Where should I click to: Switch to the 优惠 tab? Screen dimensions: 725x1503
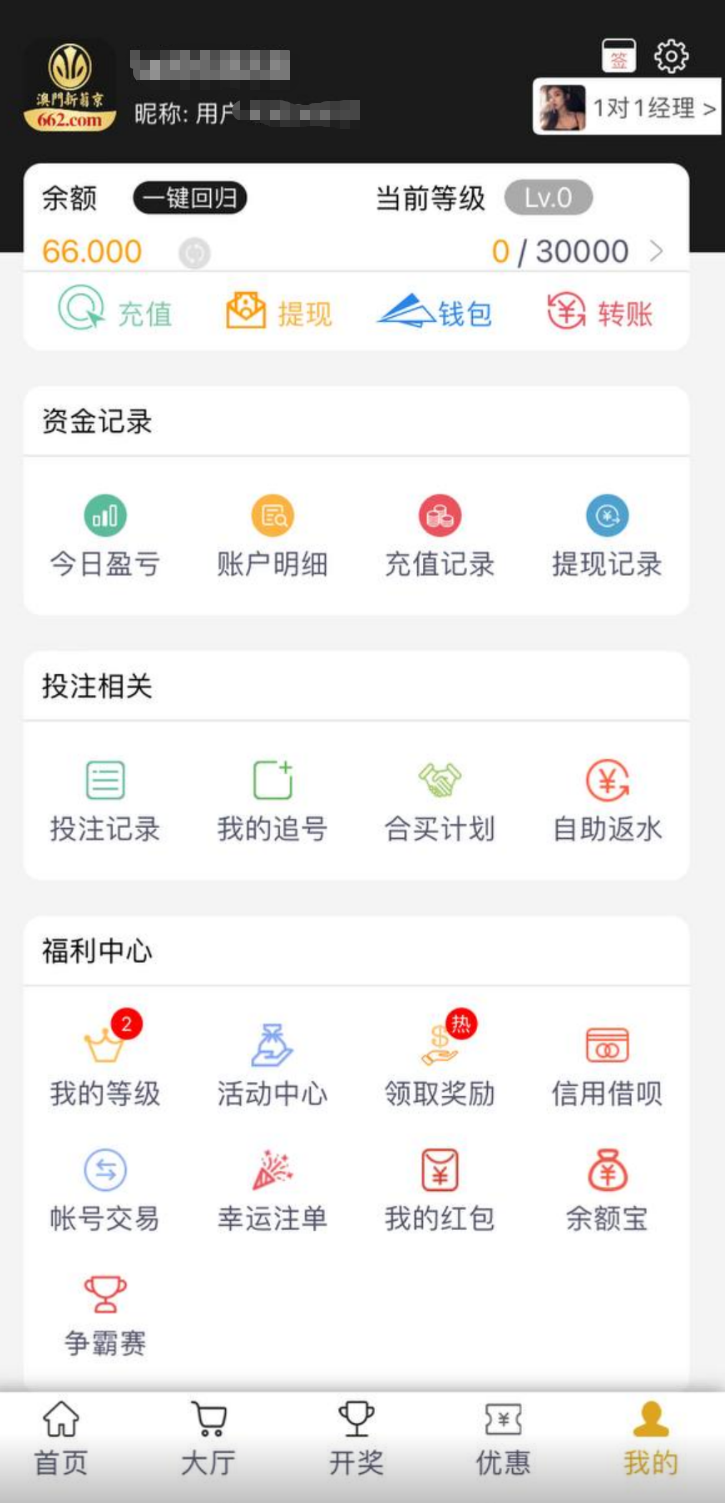click(x=503, y=1439)
